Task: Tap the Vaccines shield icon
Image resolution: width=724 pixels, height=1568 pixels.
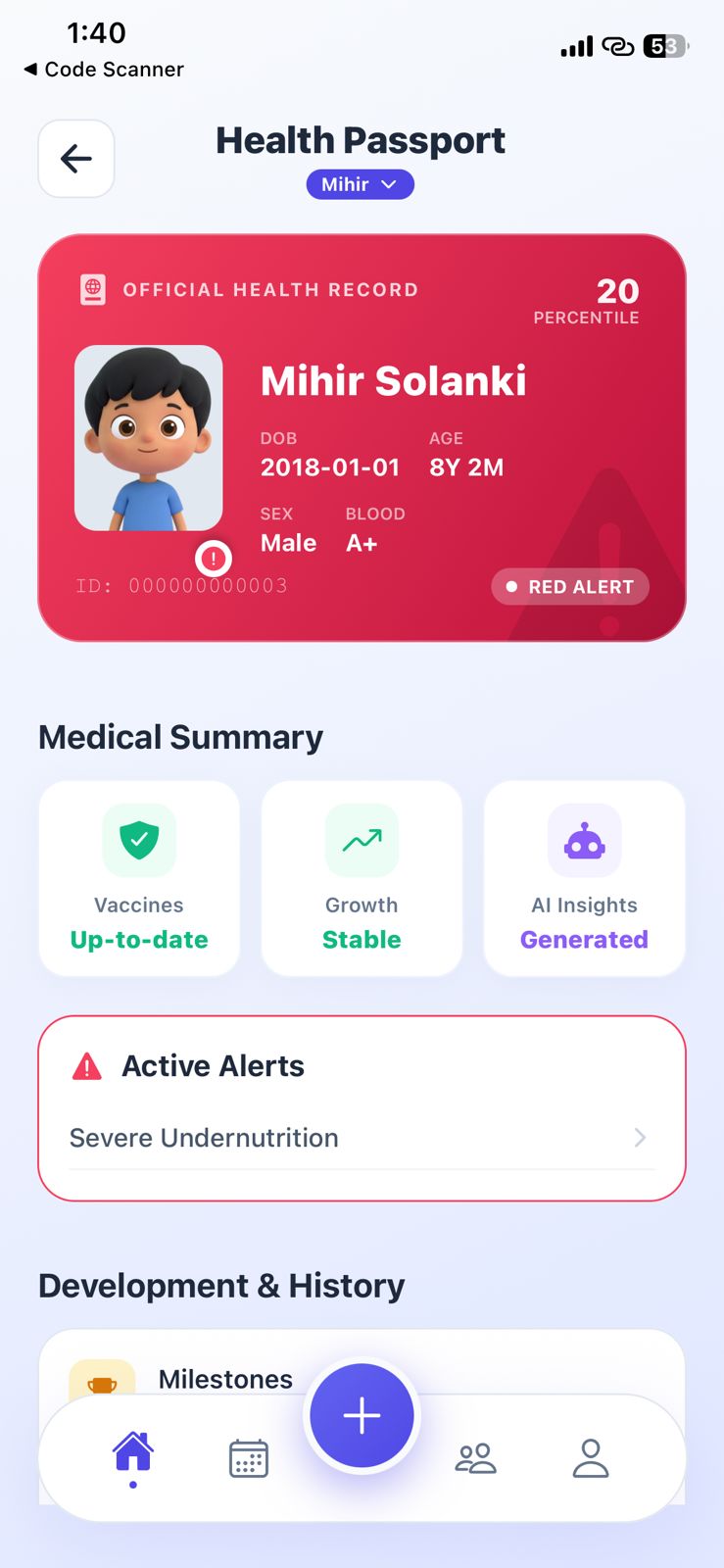Action: 138,840
